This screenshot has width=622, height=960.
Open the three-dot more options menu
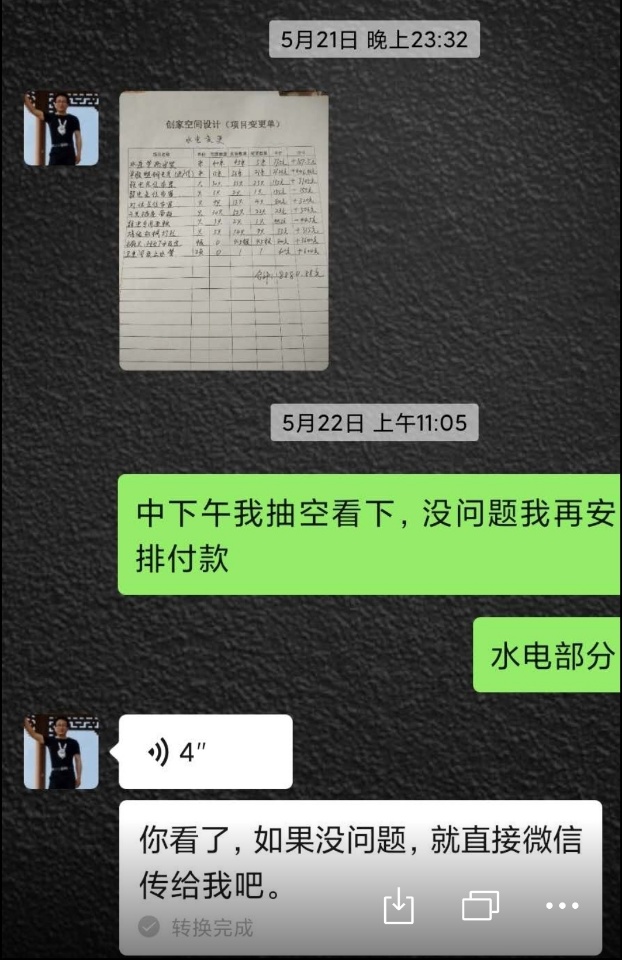(562, 906)
